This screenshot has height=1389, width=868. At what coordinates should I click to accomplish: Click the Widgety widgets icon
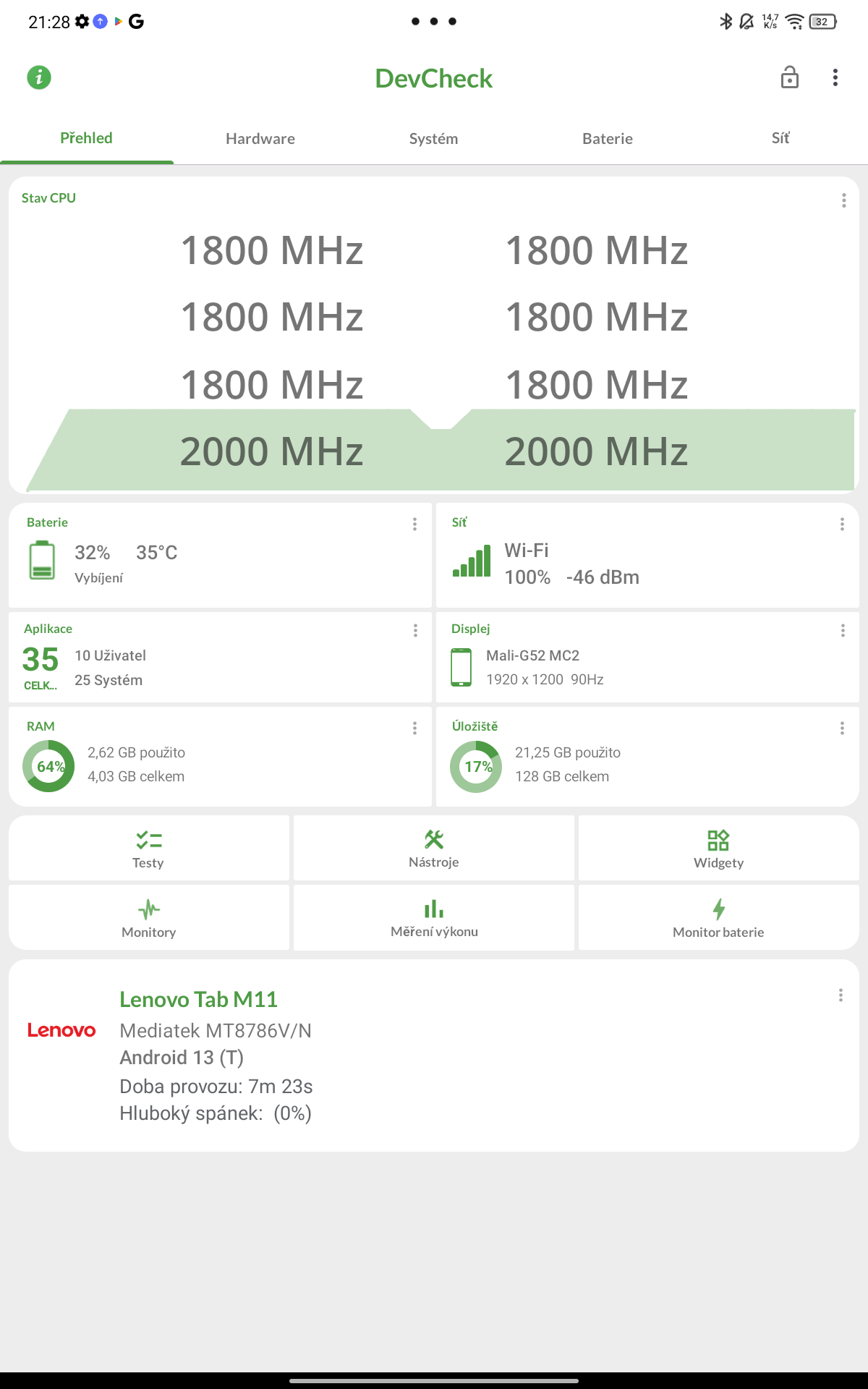click(718, 840)
